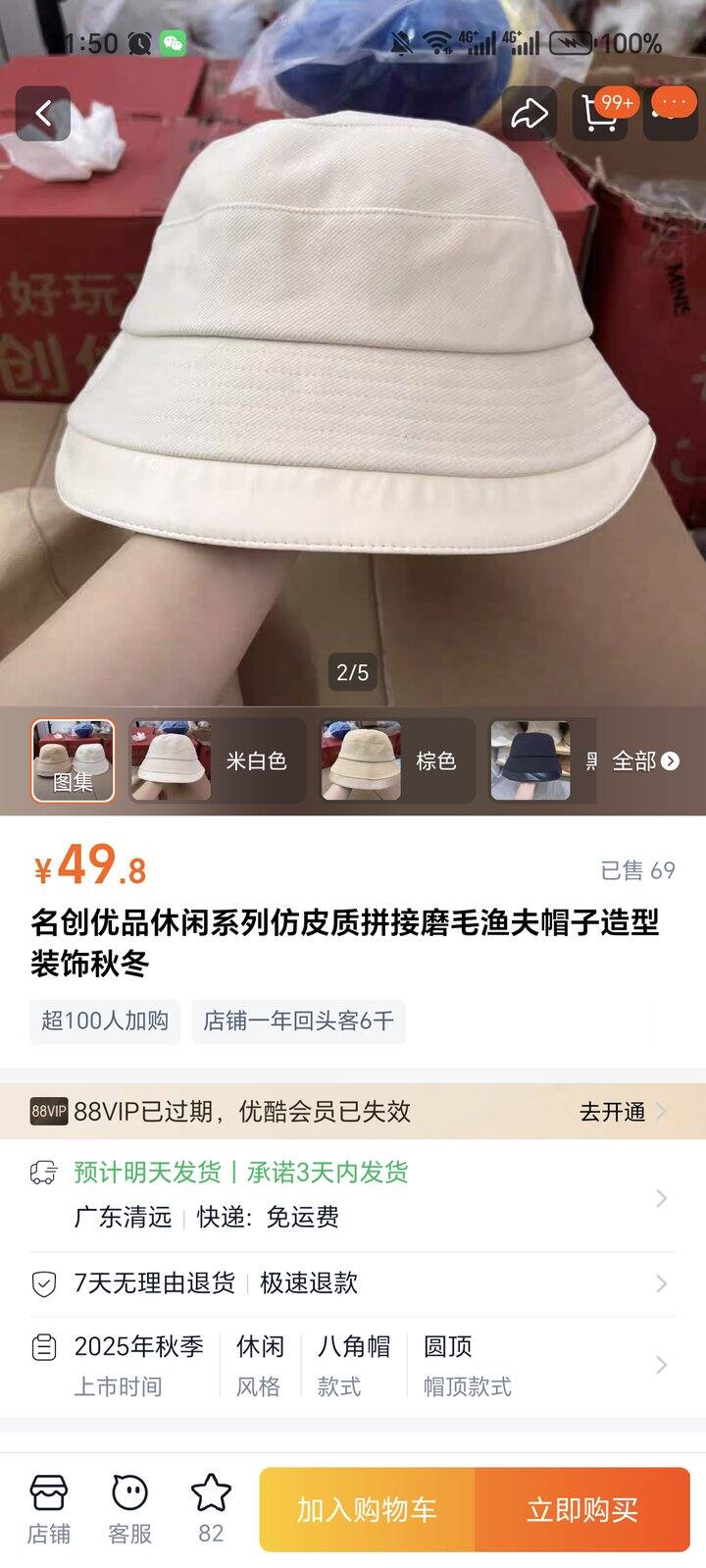
Task: Expand the 7天无理由退货 return policy row
Action: 663,1281
